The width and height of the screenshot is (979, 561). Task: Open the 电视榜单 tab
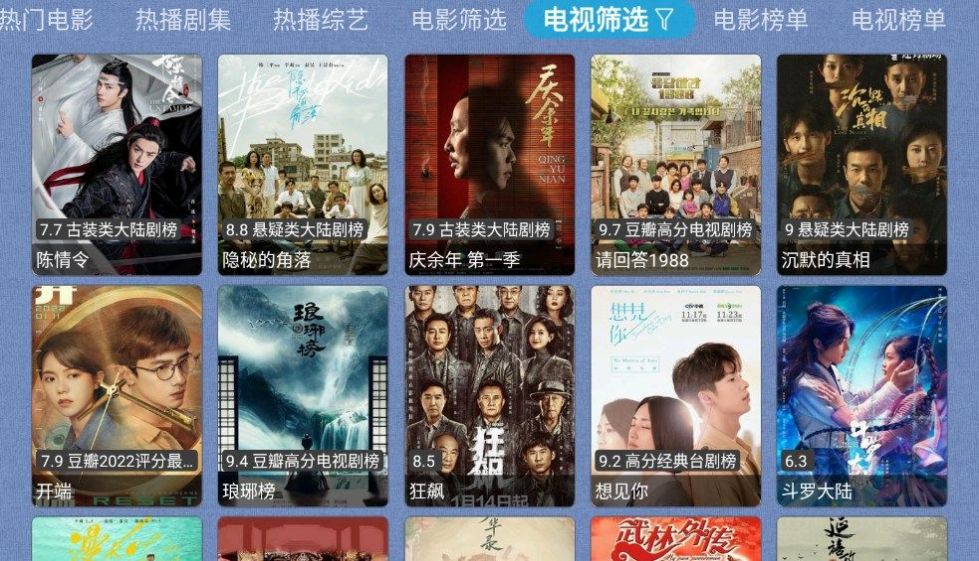tap(898, 19)
